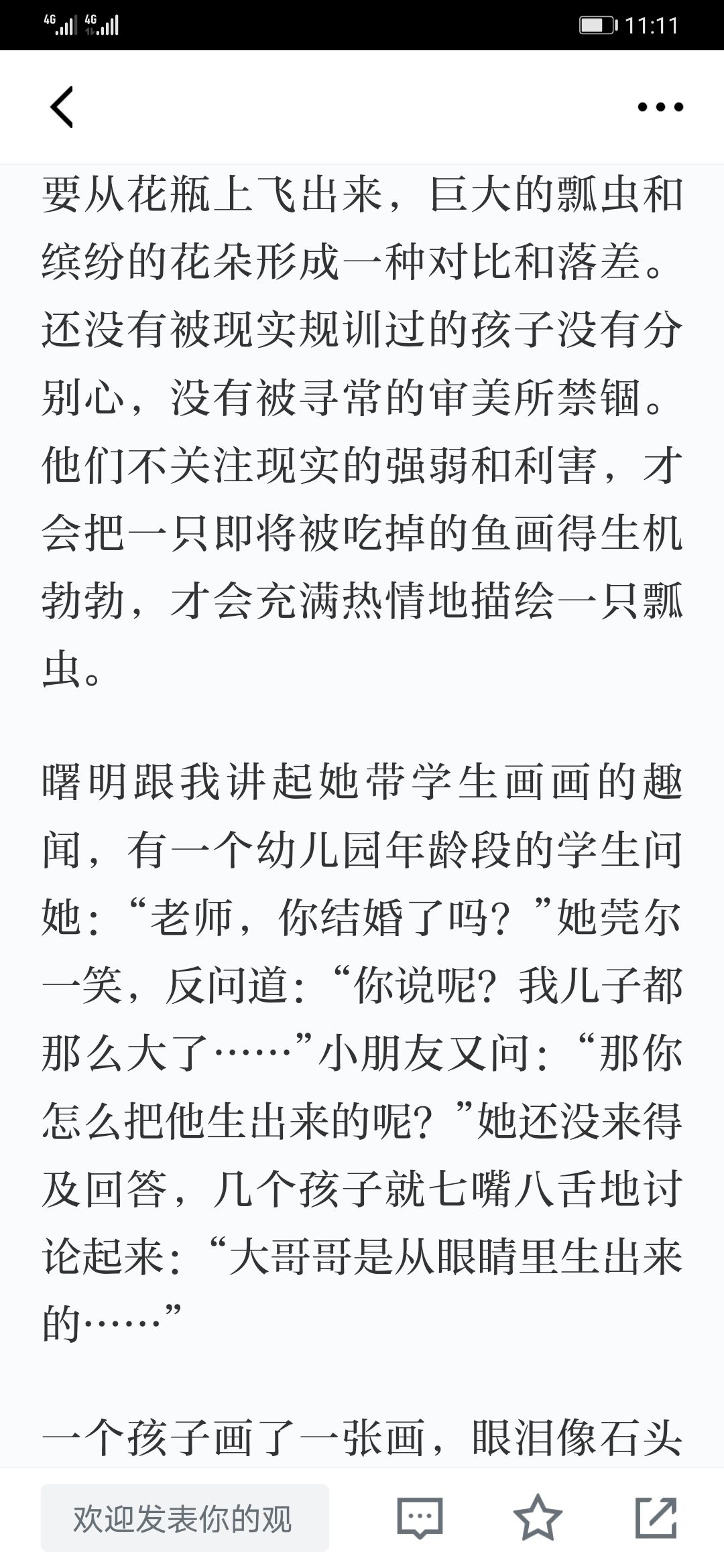Viewport: 724px width, 1568px height.
Task: Open the comments icon in the bottom bar
Action: 420,1518
